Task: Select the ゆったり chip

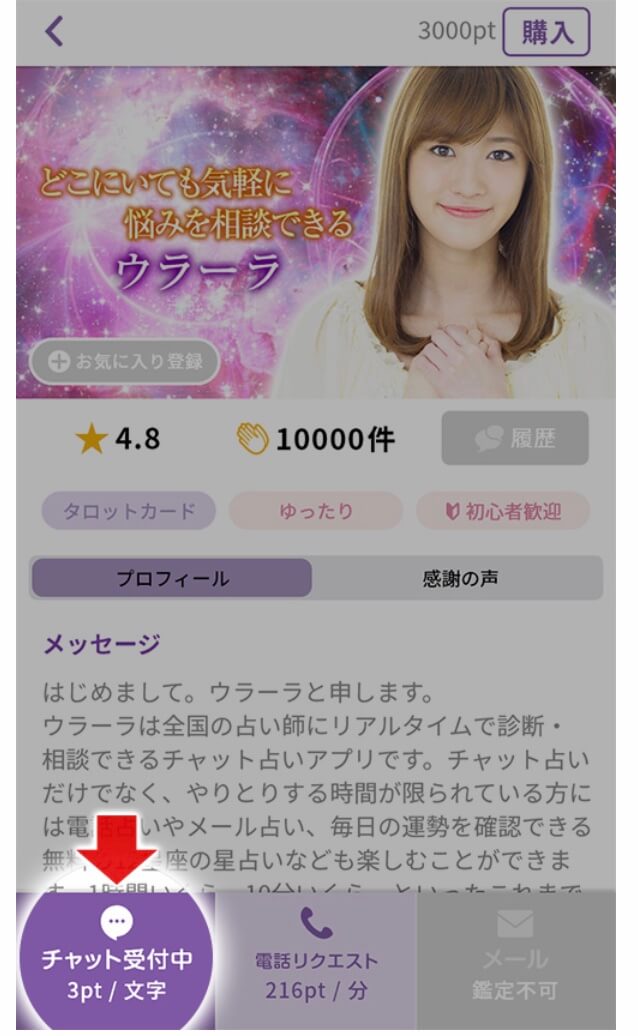Action: click(x=315, y=511)
